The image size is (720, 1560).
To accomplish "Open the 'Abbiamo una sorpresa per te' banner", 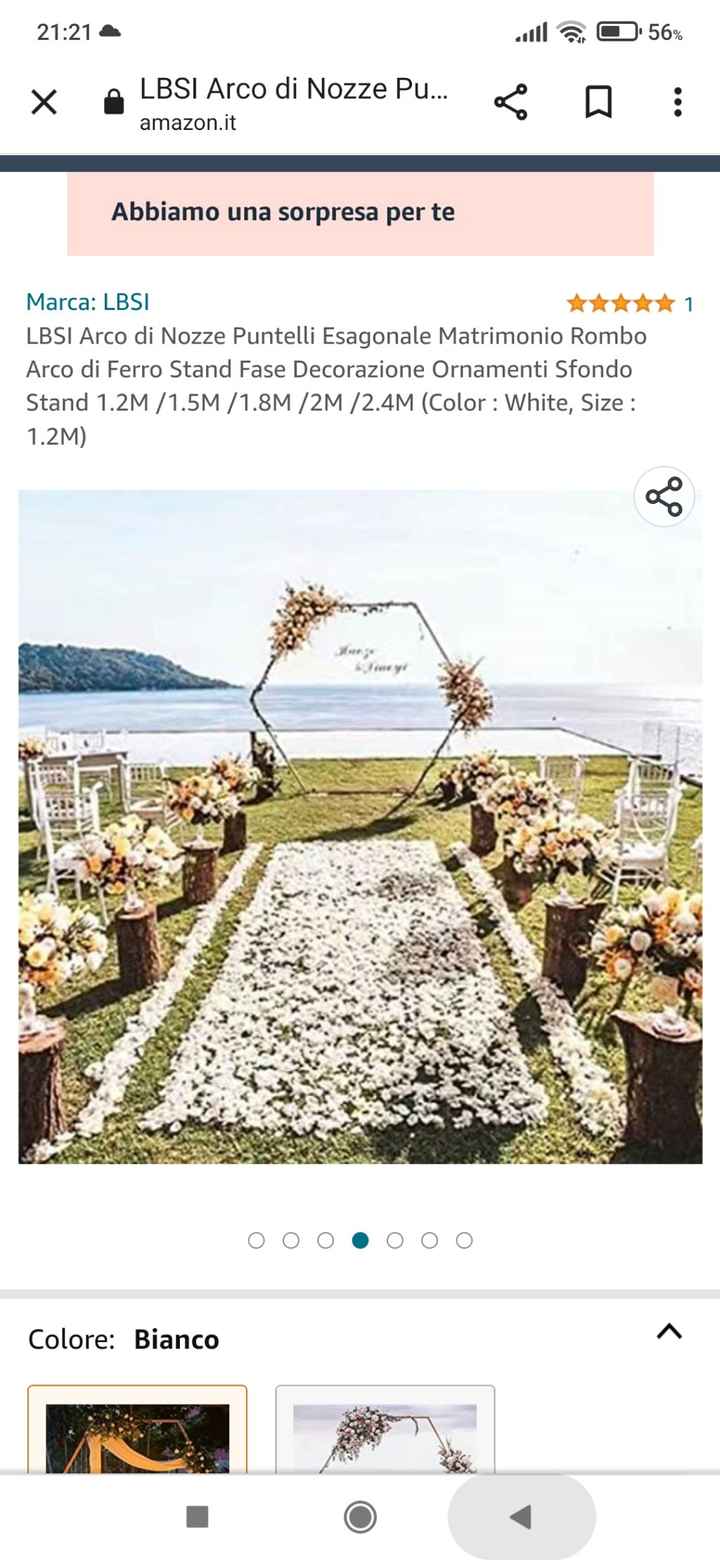I will tap(360, 213).
